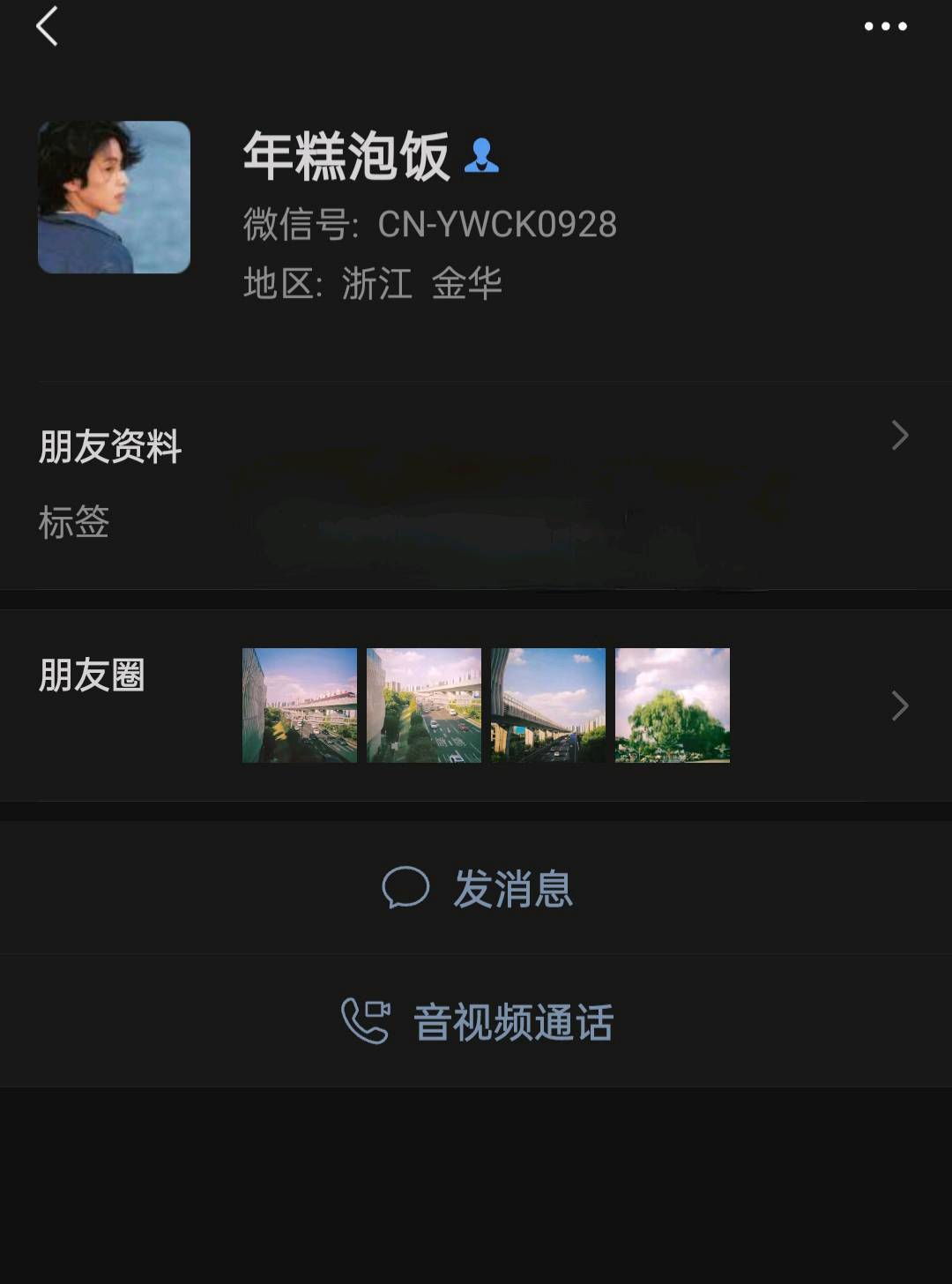The height and width of the screenshot is (1284, 952).
Task: Start 音视频通话 call
Action: [x=476, y=1021]
